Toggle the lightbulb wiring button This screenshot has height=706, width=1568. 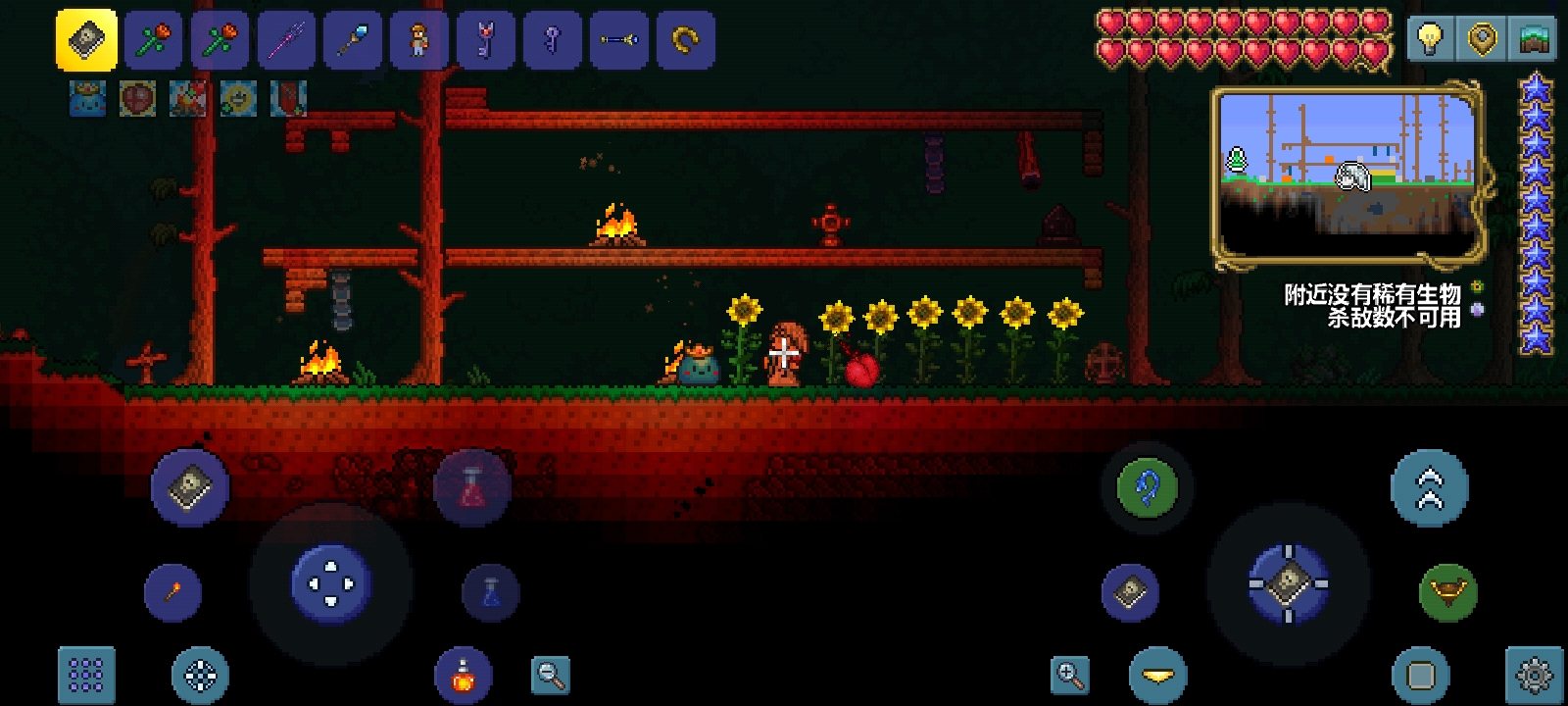pos(1431,40)
